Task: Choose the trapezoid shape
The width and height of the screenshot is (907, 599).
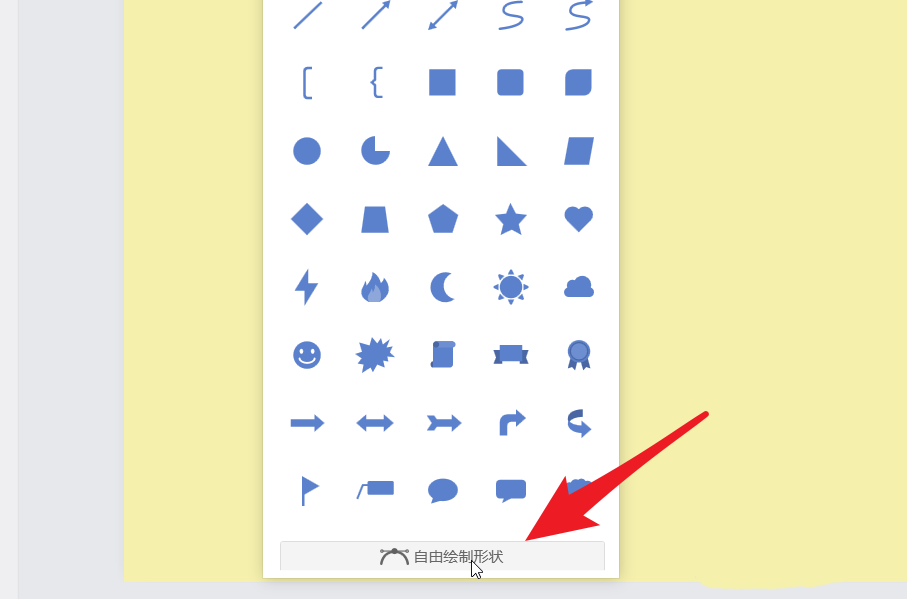Action: [375, 219]
